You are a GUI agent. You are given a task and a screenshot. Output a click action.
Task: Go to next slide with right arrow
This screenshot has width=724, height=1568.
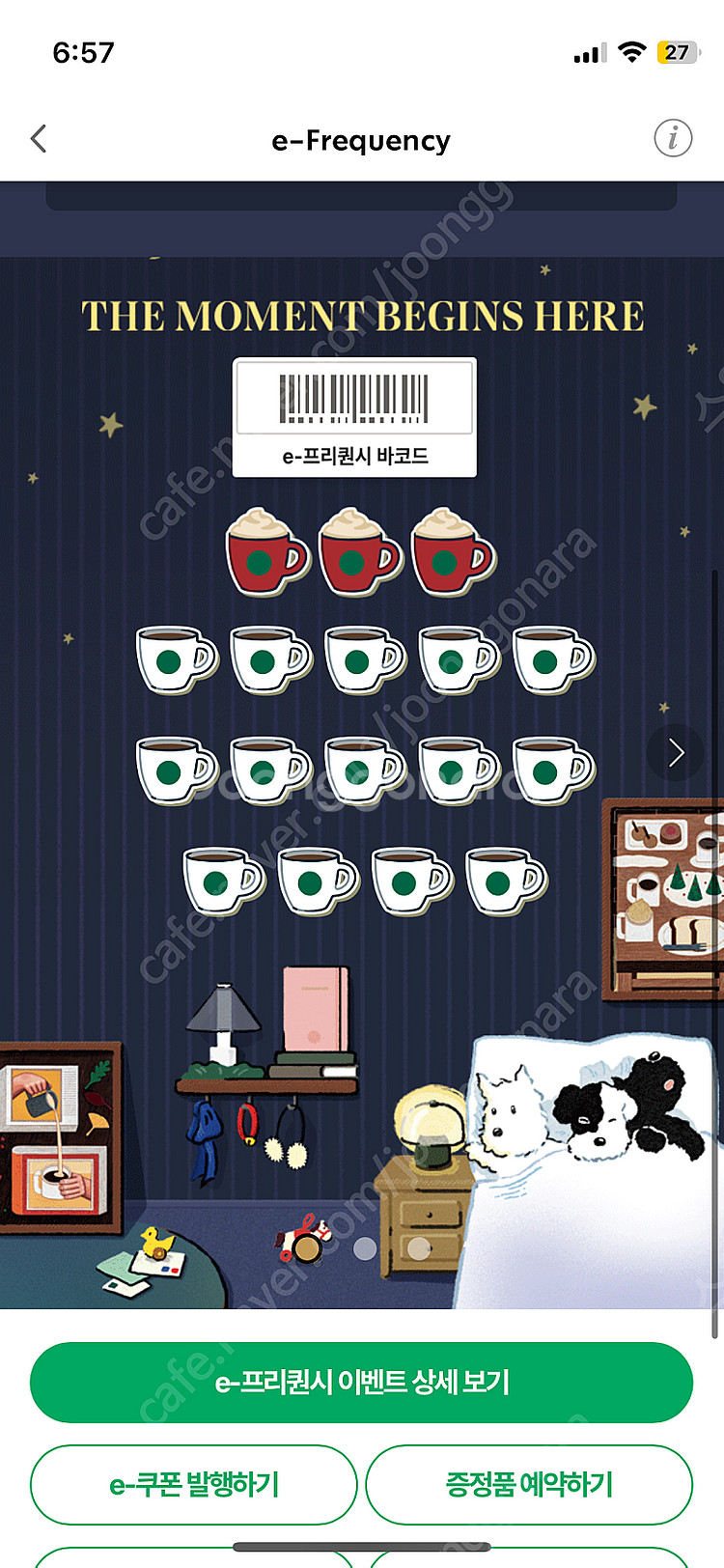(x=675, y=752)
